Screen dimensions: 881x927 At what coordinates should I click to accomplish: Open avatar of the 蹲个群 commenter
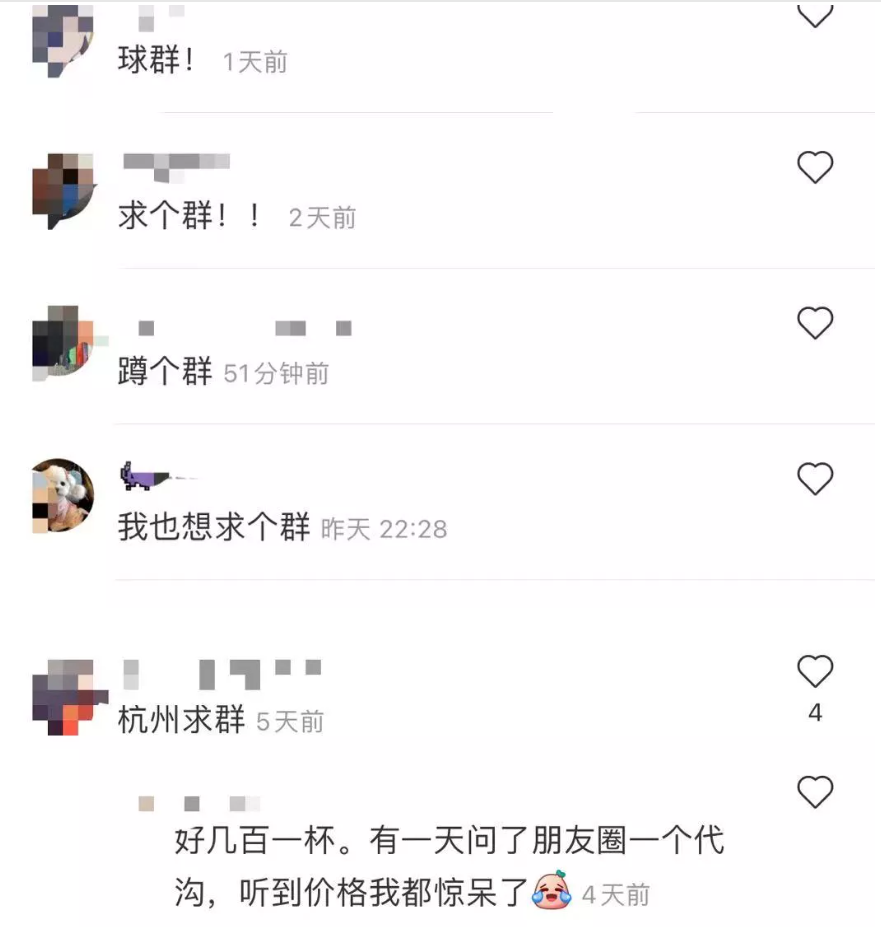(x=64, y=340)
